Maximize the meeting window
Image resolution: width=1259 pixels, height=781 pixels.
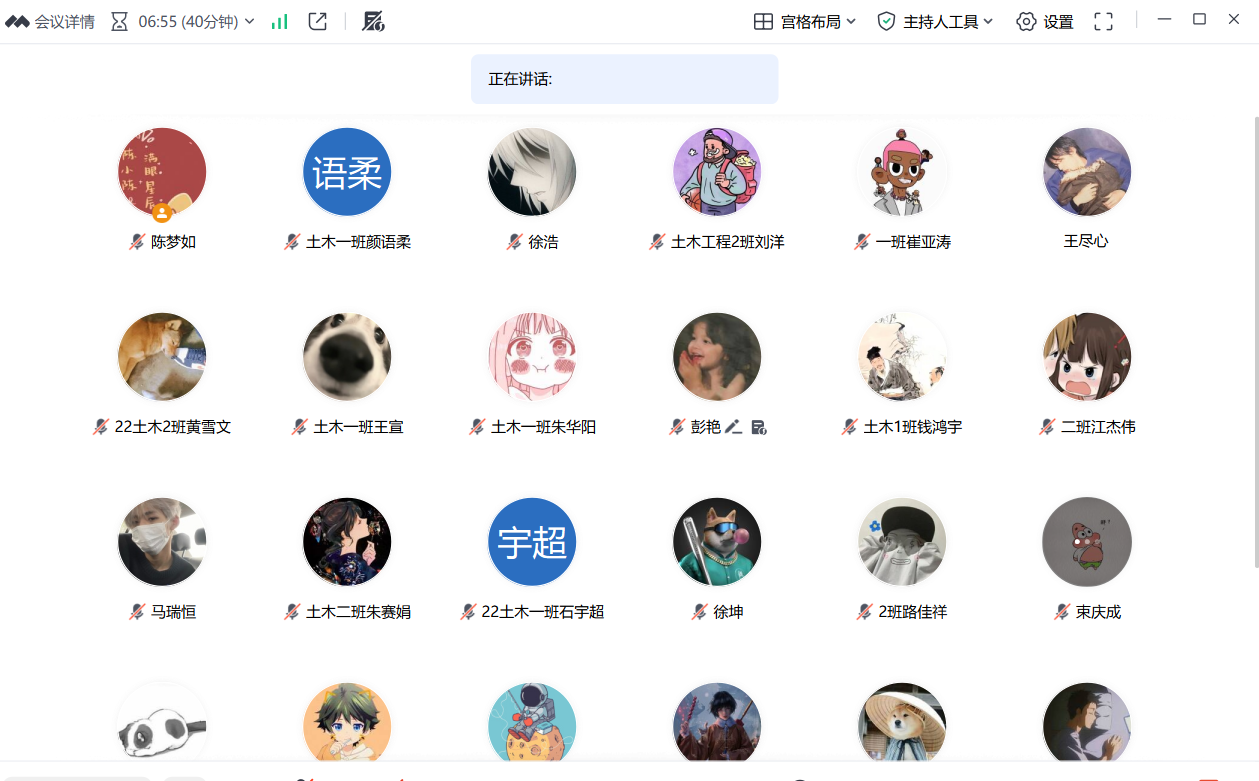1199,19
